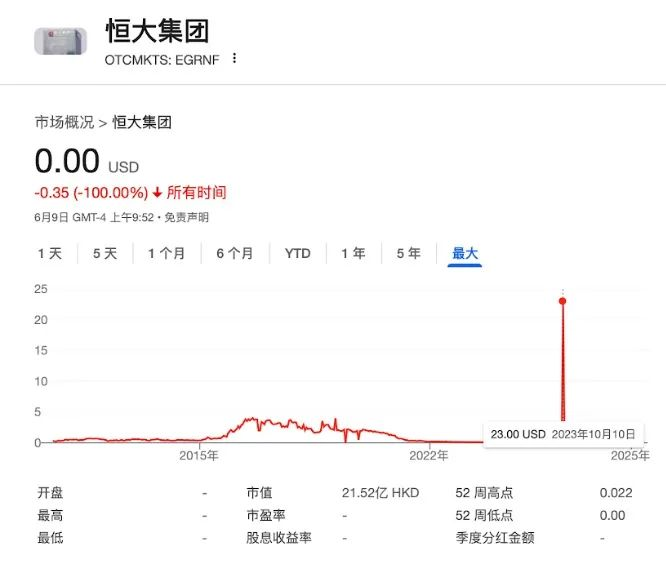
Task: Switch chart range to 1 年
Action: [353, 253]
